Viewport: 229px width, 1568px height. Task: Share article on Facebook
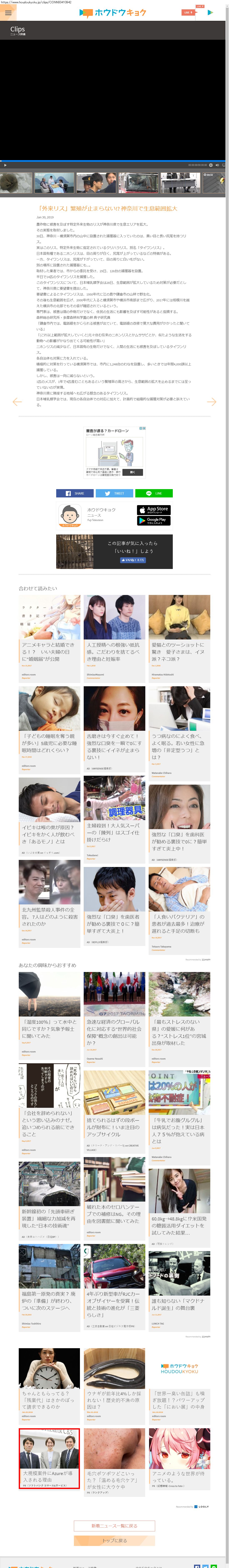coord(75,493)
